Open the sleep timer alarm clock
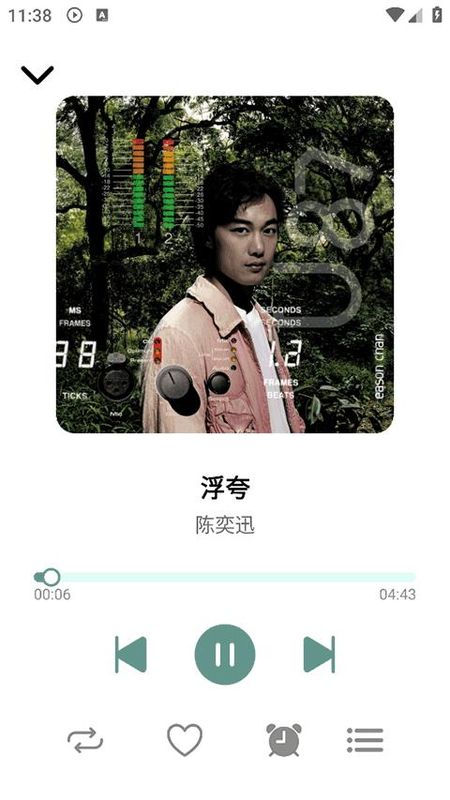The height and width of the screenshot is (800, 450). pyautogui.click(x=284, y=740)
